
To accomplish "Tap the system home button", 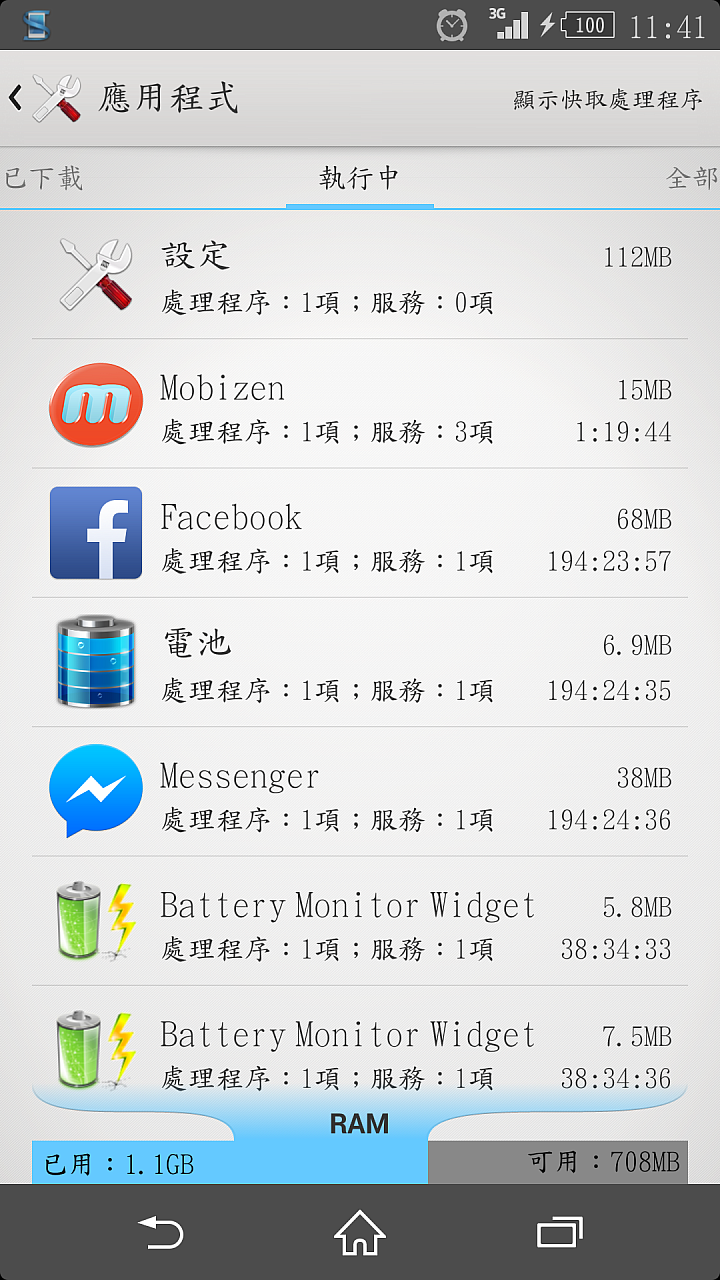I will click(x=360, y=1232).
